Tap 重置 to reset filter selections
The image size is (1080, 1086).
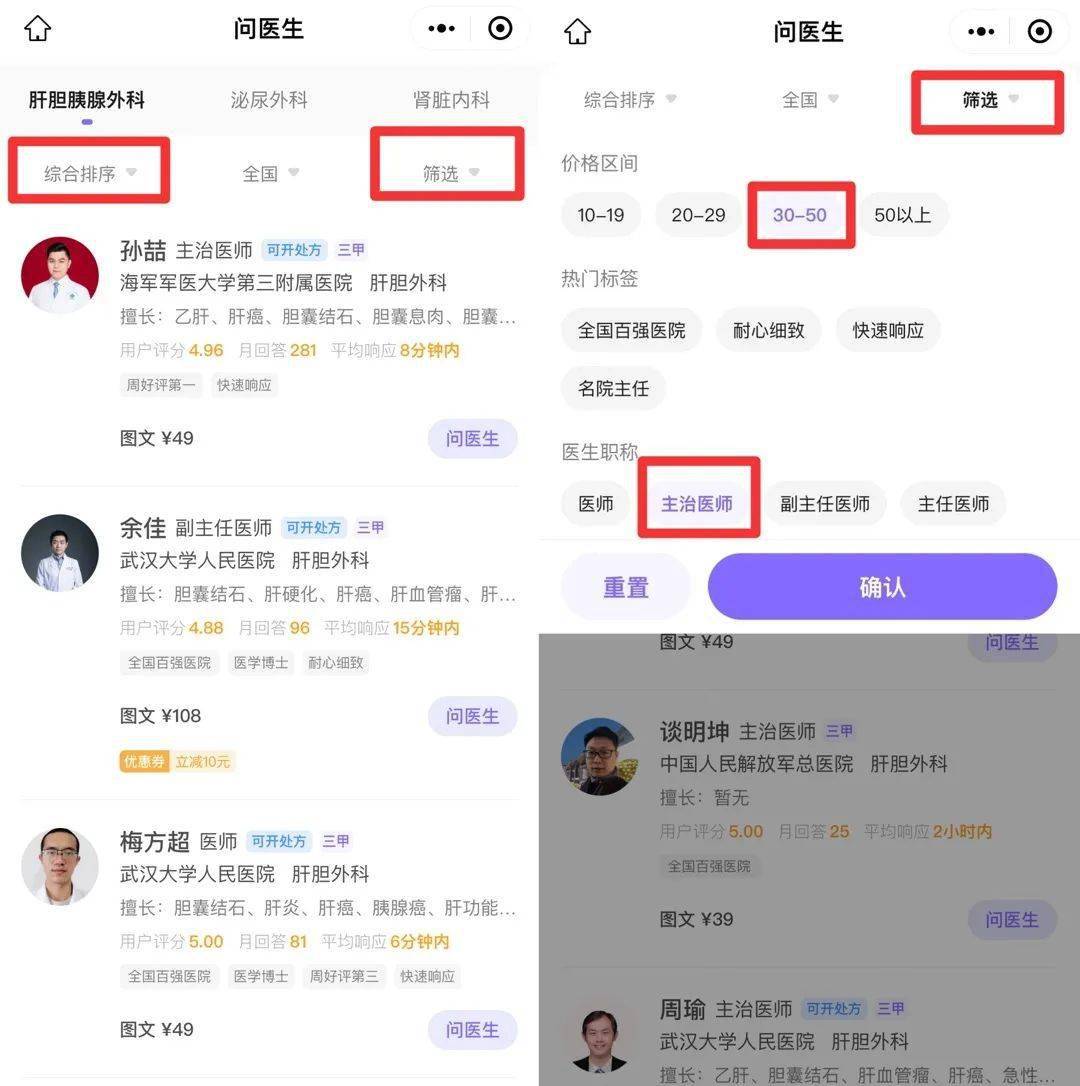tap(625, 587)
